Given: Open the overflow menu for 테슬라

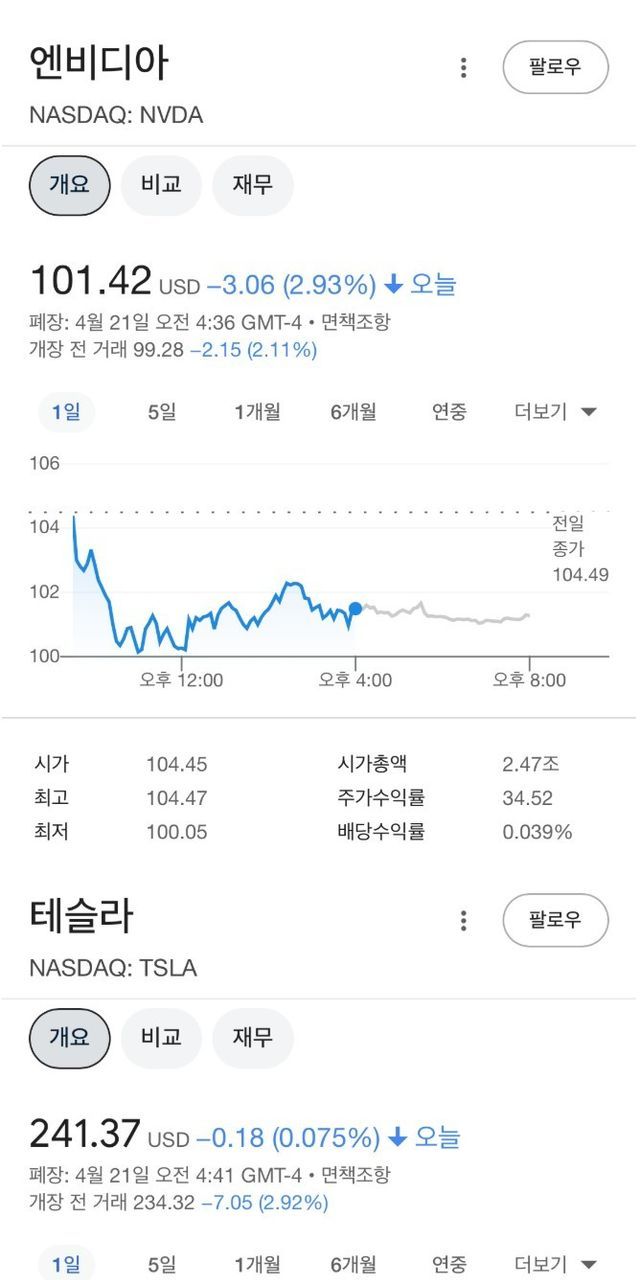Looking at the screenshot, I should (x=463, y=920).
